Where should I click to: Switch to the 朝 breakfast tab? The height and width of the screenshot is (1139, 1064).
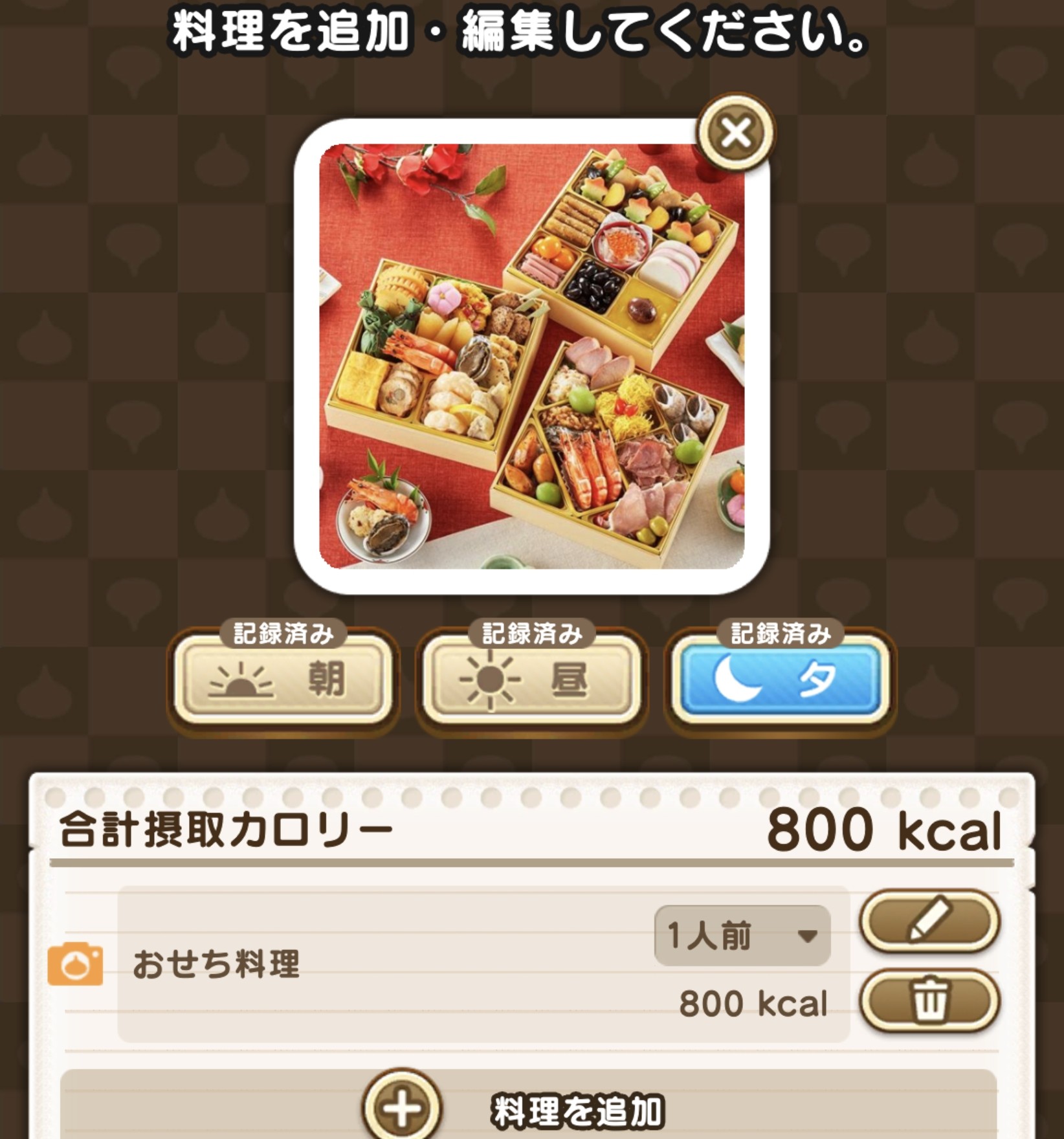point(283,680)
